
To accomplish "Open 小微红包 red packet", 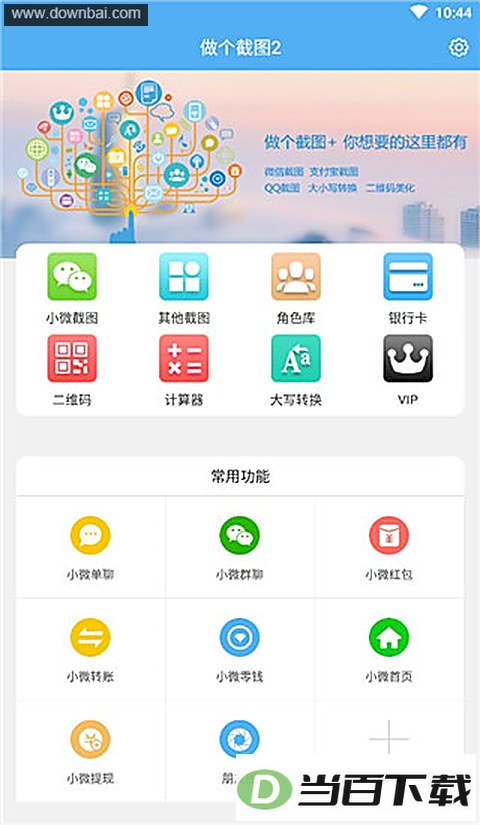I will coord(389,547).
